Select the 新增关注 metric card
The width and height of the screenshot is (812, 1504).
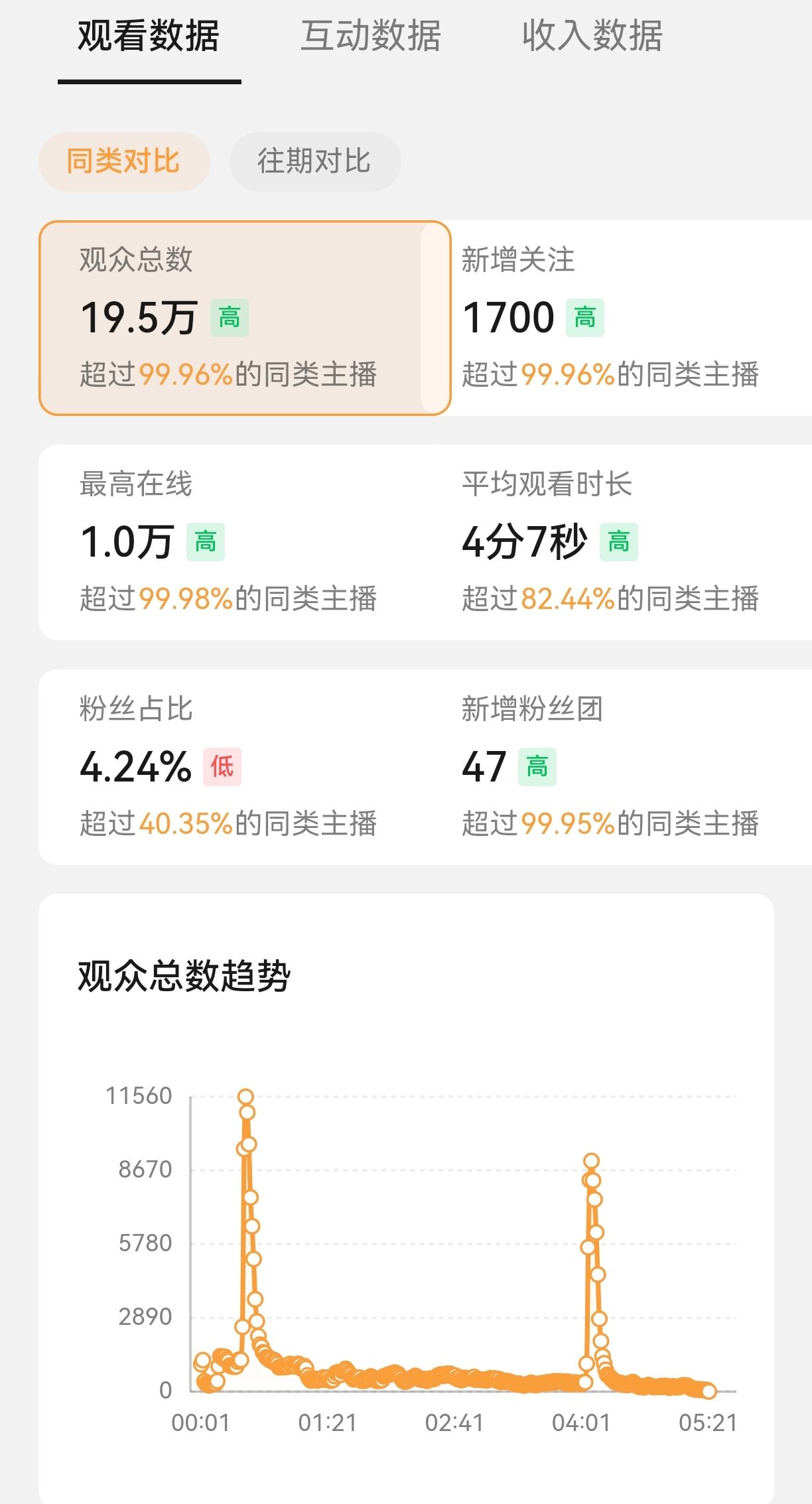[x=632, y=318]
